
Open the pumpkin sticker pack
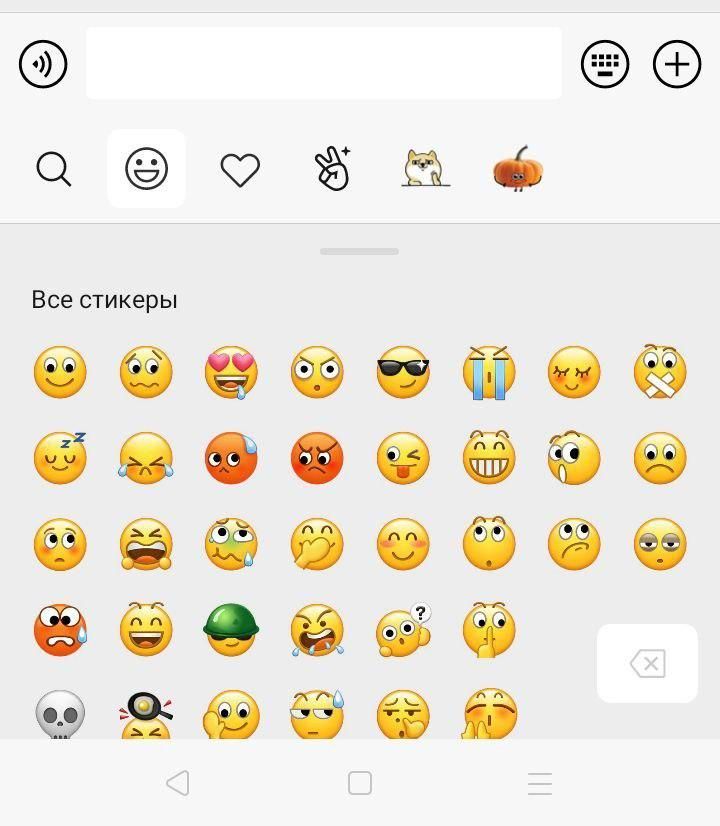click(x=518, y=169)
